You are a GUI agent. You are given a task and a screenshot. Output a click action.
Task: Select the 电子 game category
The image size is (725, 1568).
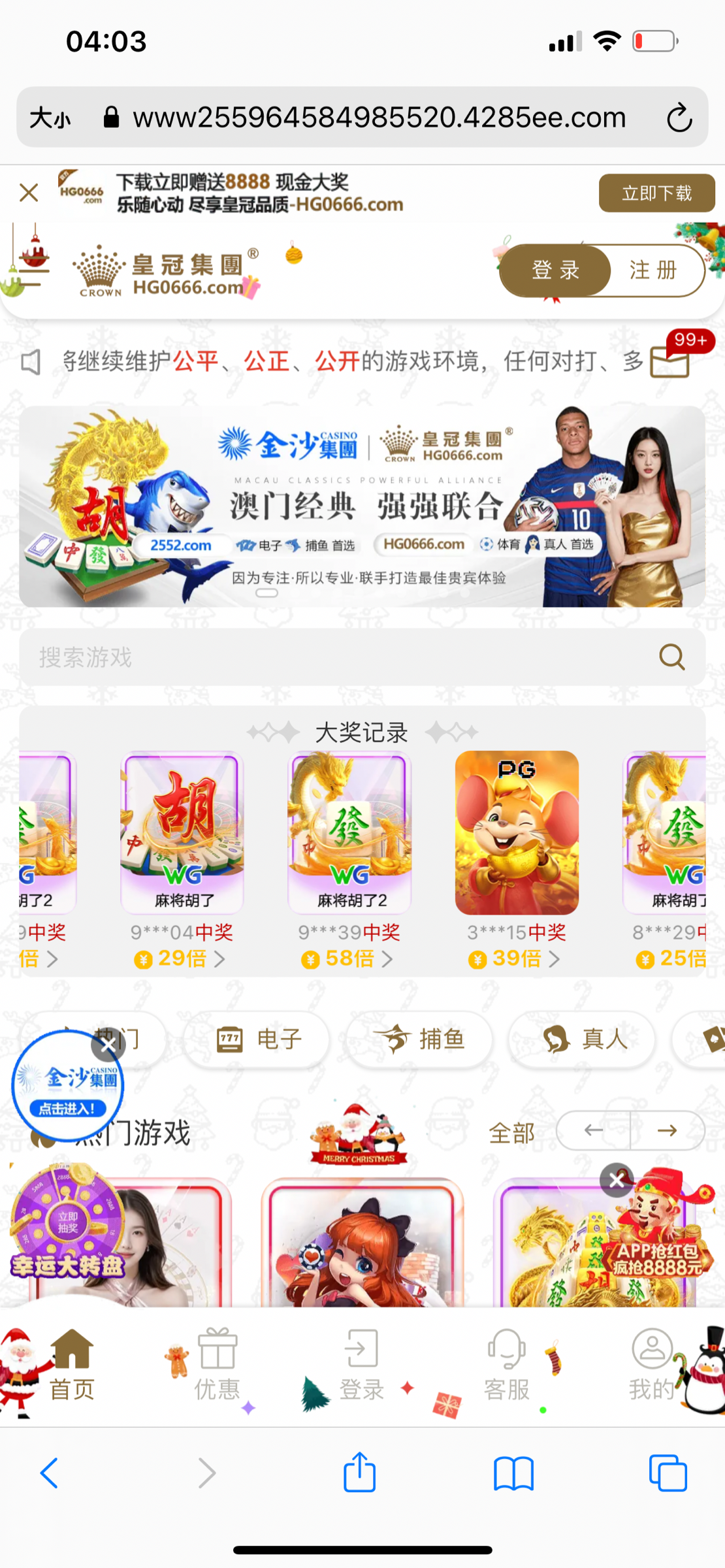point(257,1039)
